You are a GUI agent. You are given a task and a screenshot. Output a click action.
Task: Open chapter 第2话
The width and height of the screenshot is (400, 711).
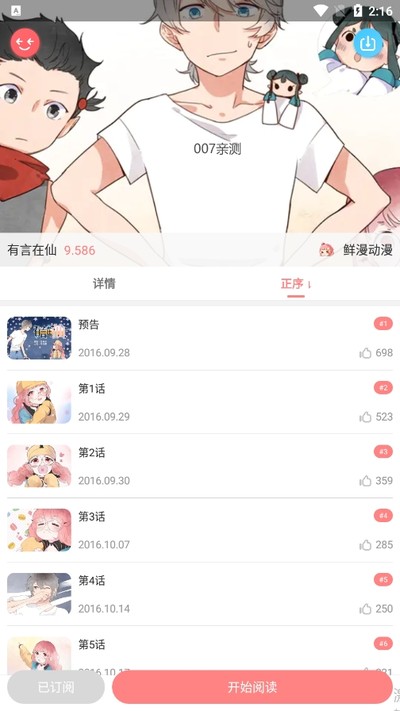click(x=200, y=466)
